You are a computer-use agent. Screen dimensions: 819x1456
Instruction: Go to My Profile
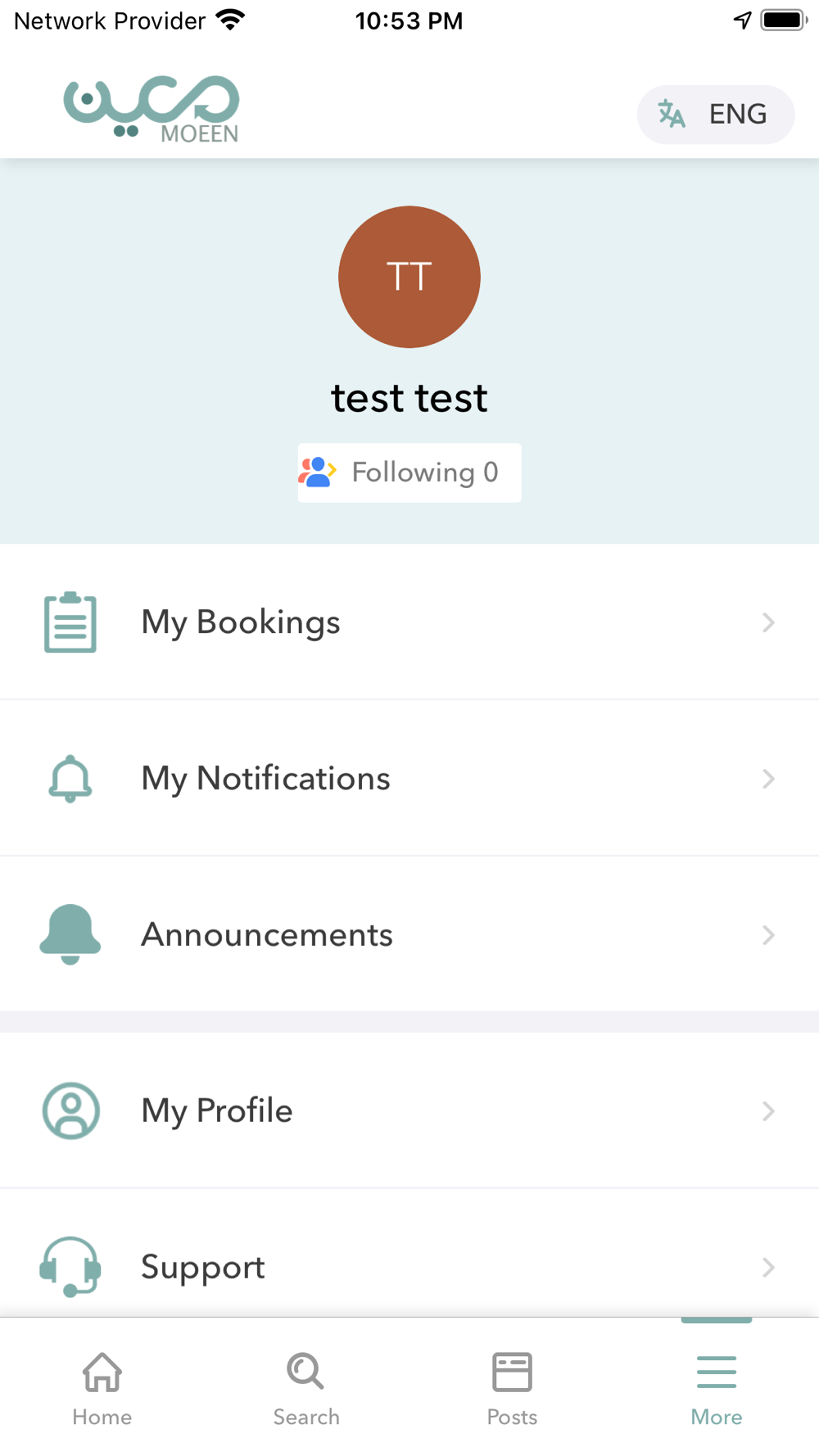tap(409, 1110)
